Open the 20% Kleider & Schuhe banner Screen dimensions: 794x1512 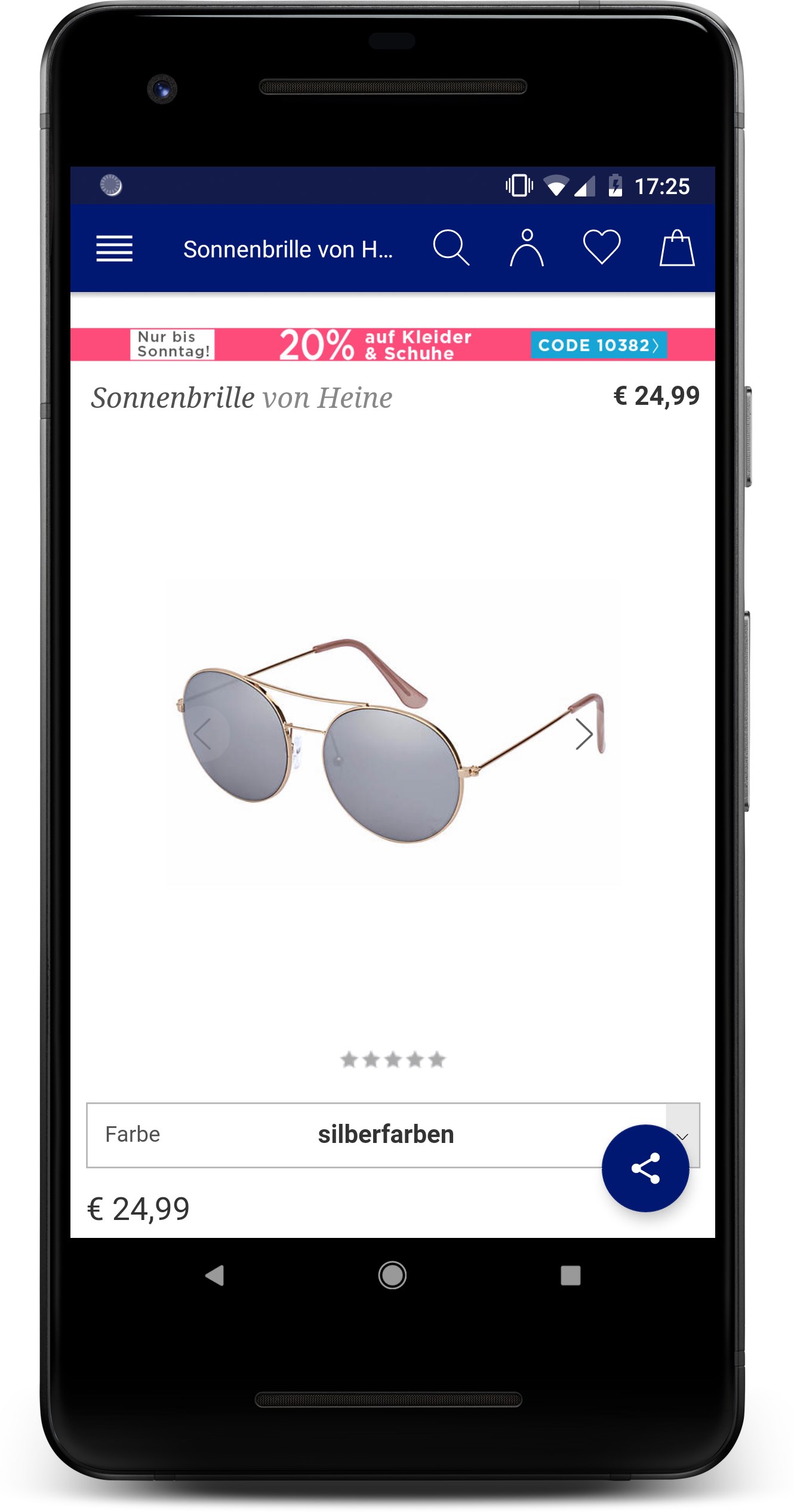[x=393, y=345]
